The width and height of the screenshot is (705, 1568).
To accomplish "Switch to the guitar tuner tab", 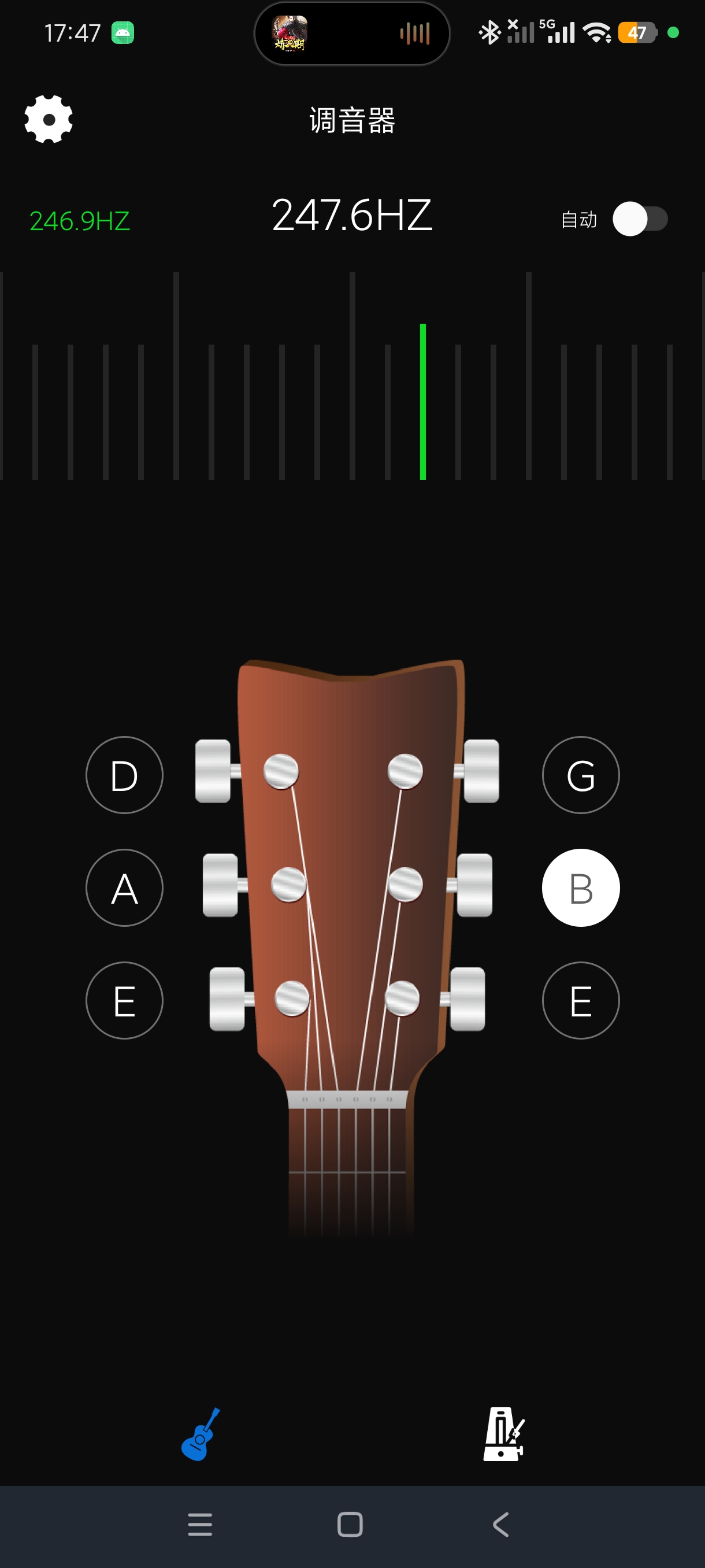I will (201, 1434).
